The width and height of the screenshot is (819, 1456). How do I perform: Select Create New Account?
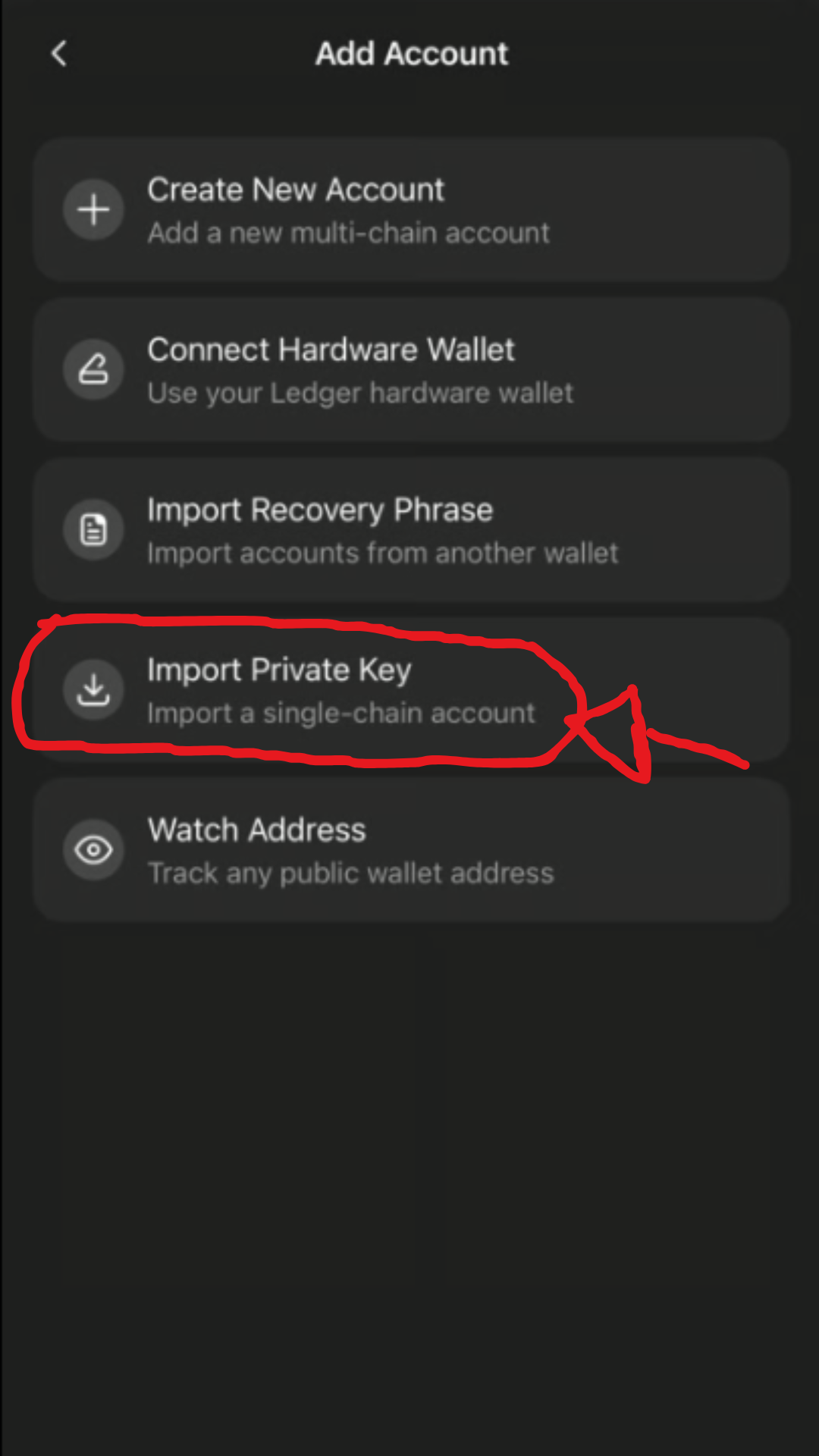[x=410, y=210]
